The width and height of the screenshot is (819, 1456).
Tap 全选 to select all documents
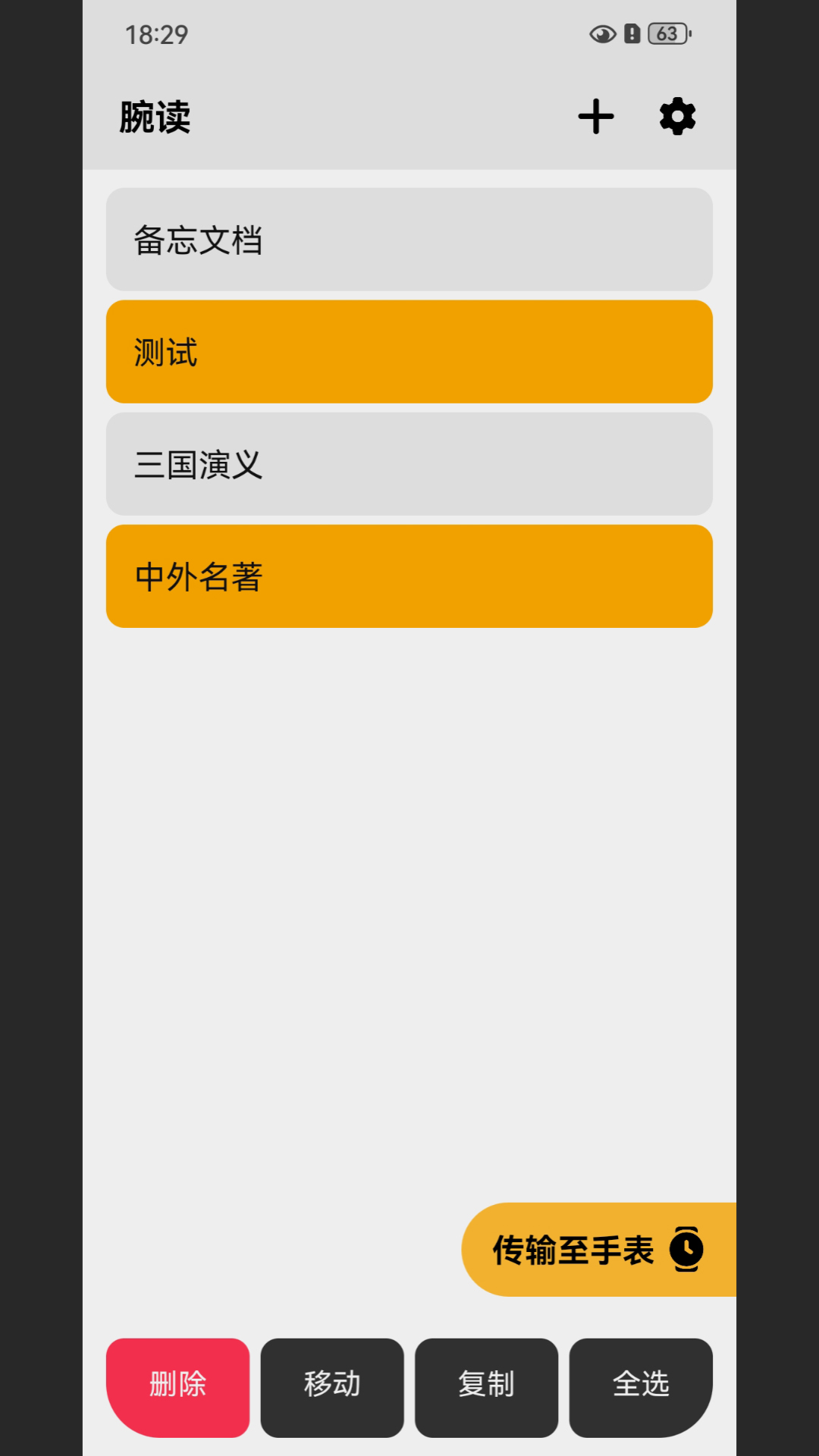[641, 1385]
